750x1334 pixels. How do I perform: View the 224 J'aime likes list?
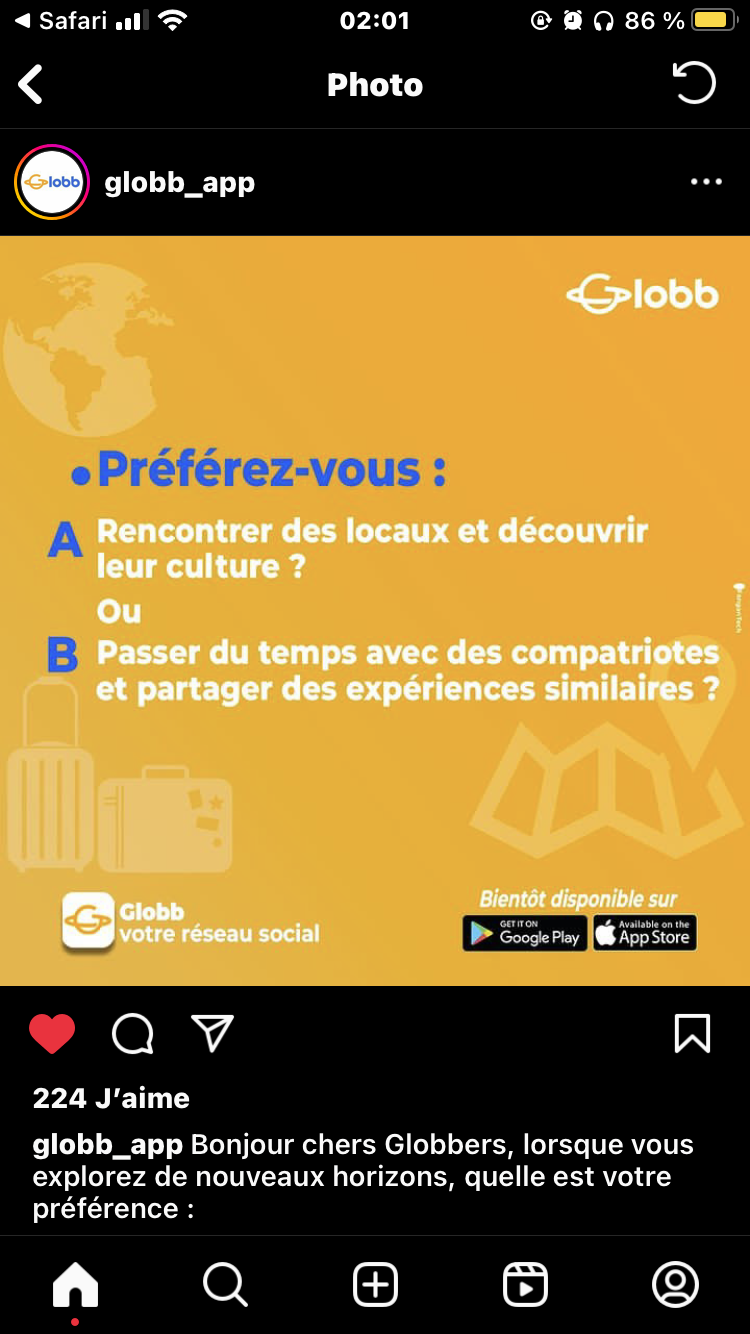click(x=111, y=1098)
